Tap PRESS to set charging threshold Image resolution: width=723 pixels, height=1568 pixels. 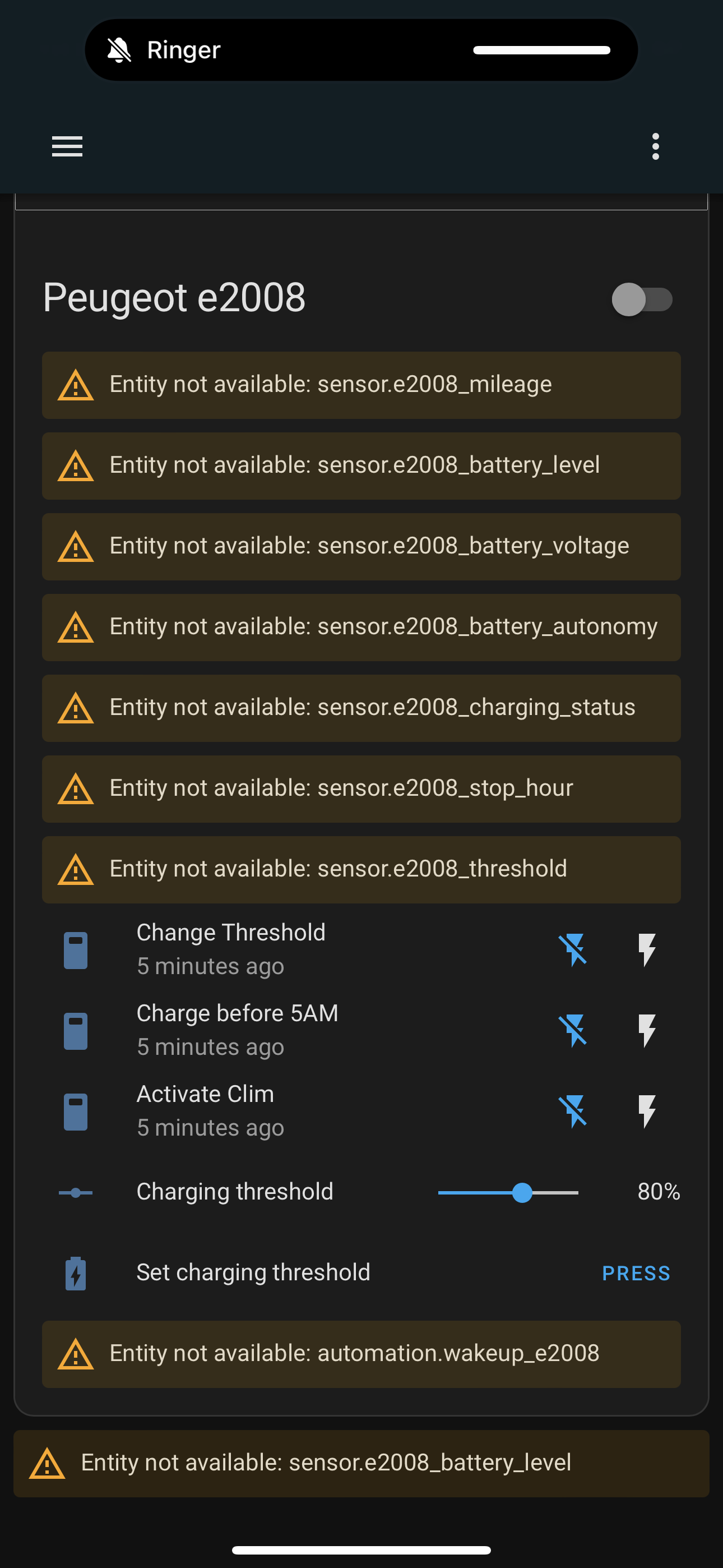[x=636, y=1274]
